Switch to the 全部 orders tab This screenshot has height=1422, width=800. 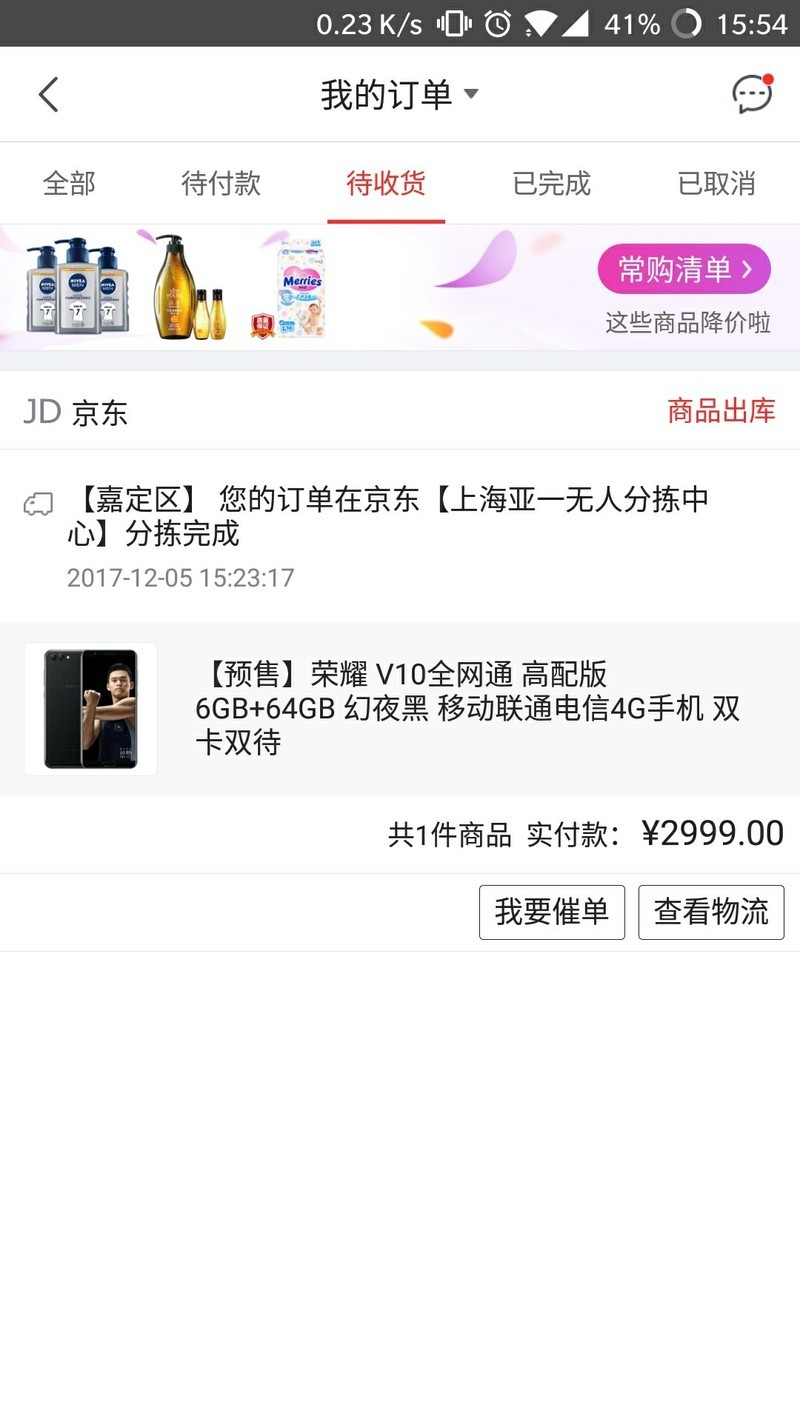(68, 183)
